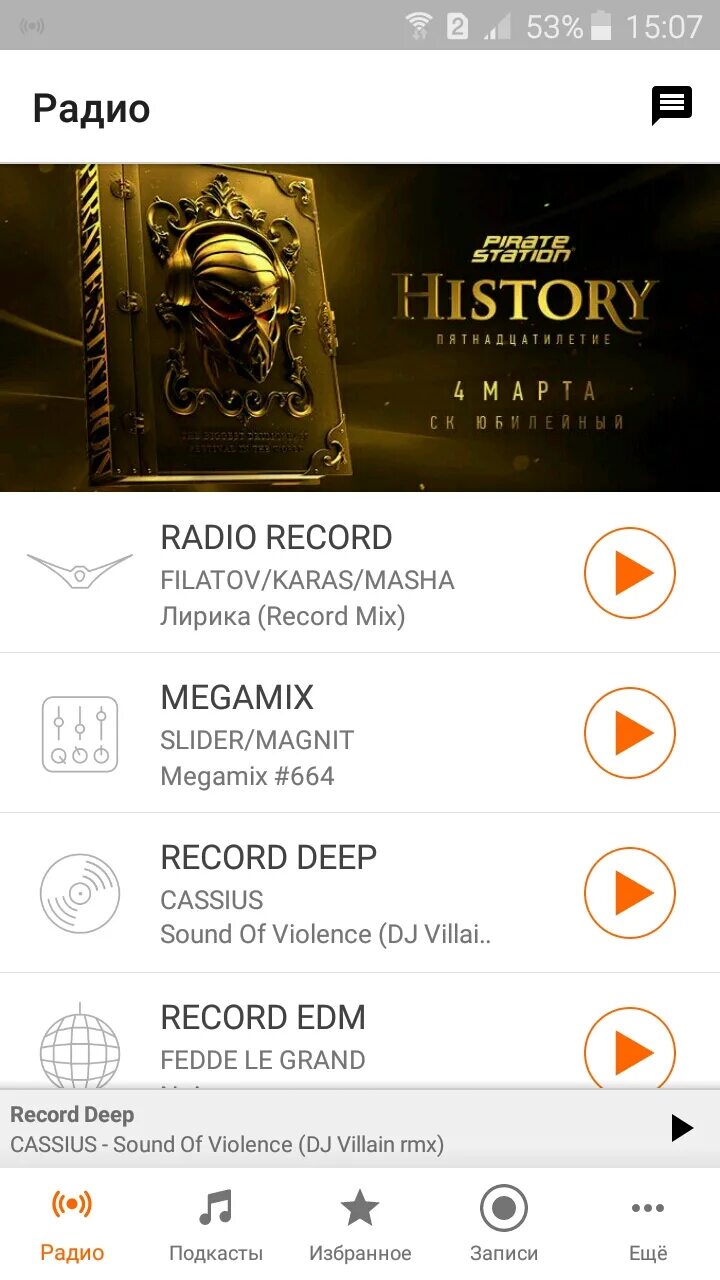Switch to the Радио tab
720x1280 pixels.
tap(72, 1224)
